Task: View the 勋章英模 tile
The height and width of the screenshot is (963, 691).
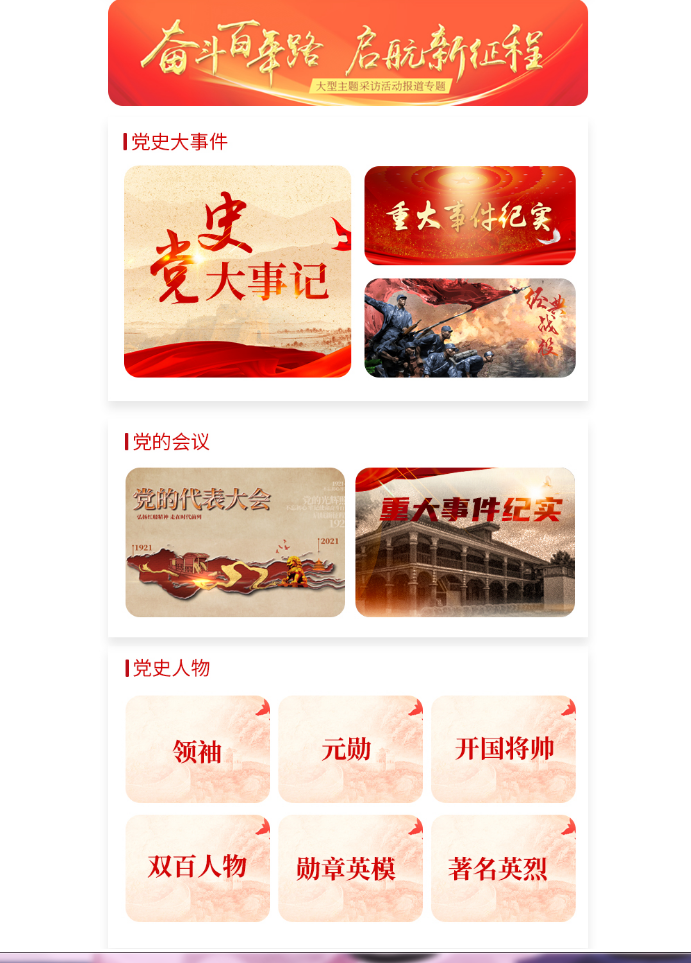Action: 350,868
